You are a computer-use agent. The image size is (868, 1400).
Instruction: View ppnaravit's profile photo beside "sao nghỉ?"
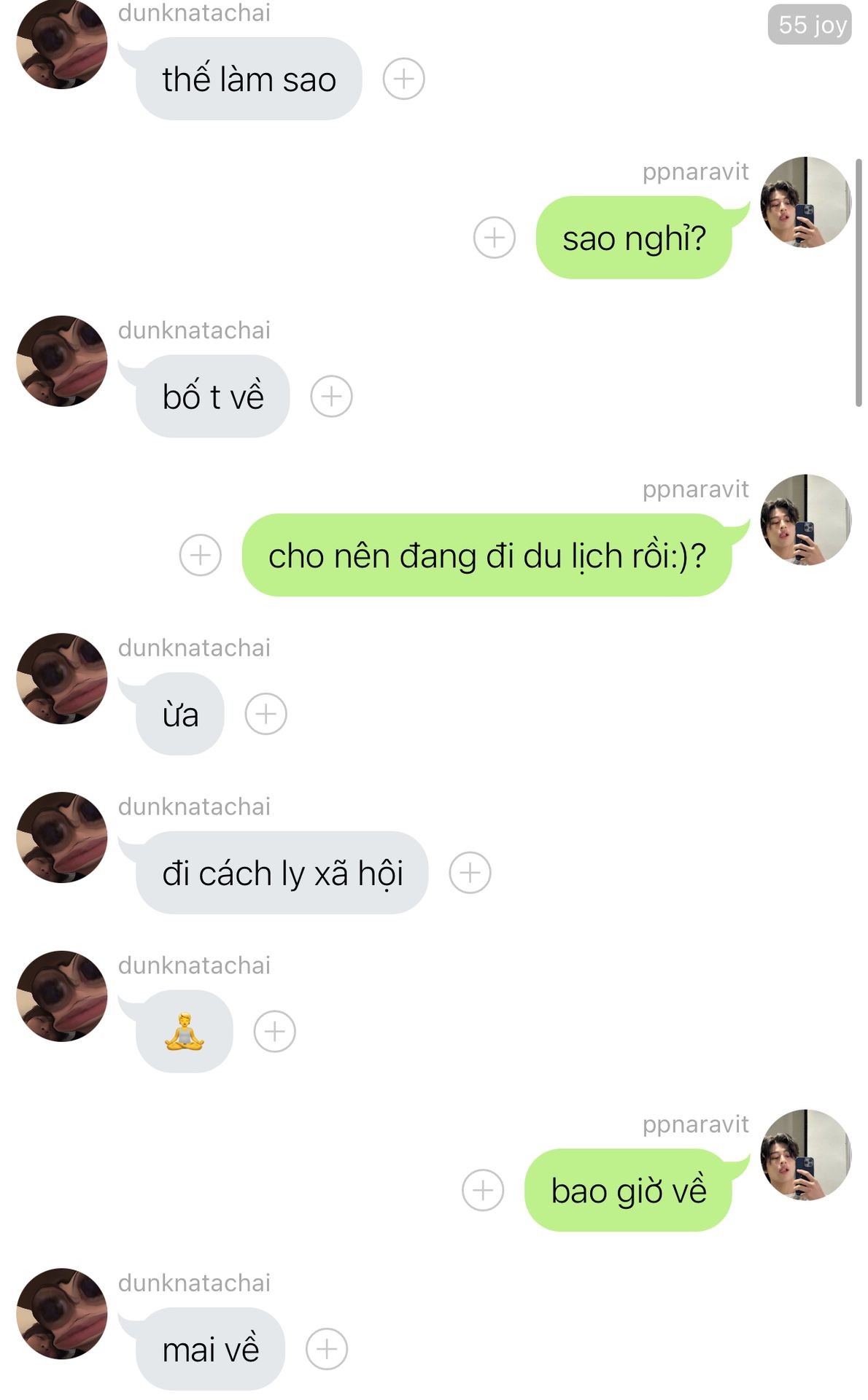point(805,203)
